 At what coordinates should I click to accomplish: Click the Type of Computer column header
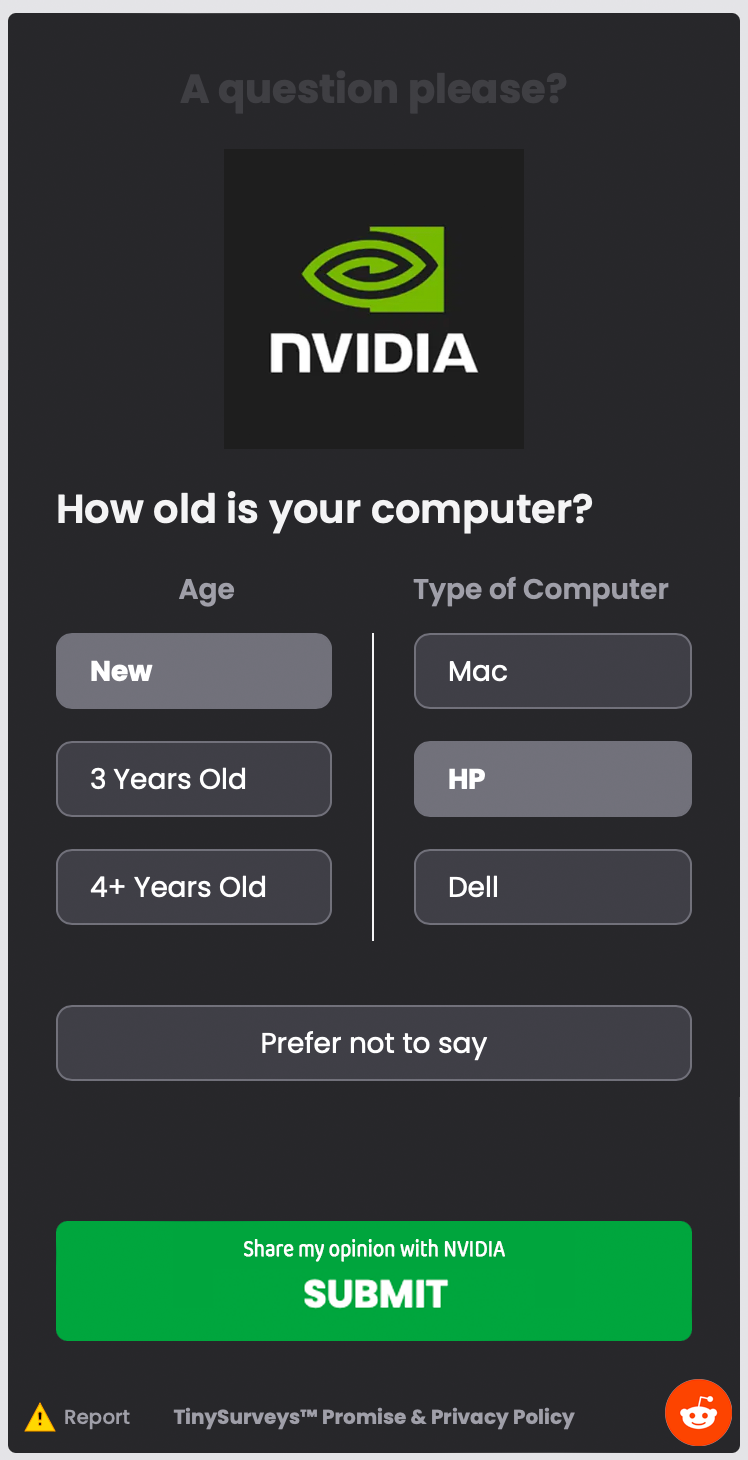tap(540, 589)
